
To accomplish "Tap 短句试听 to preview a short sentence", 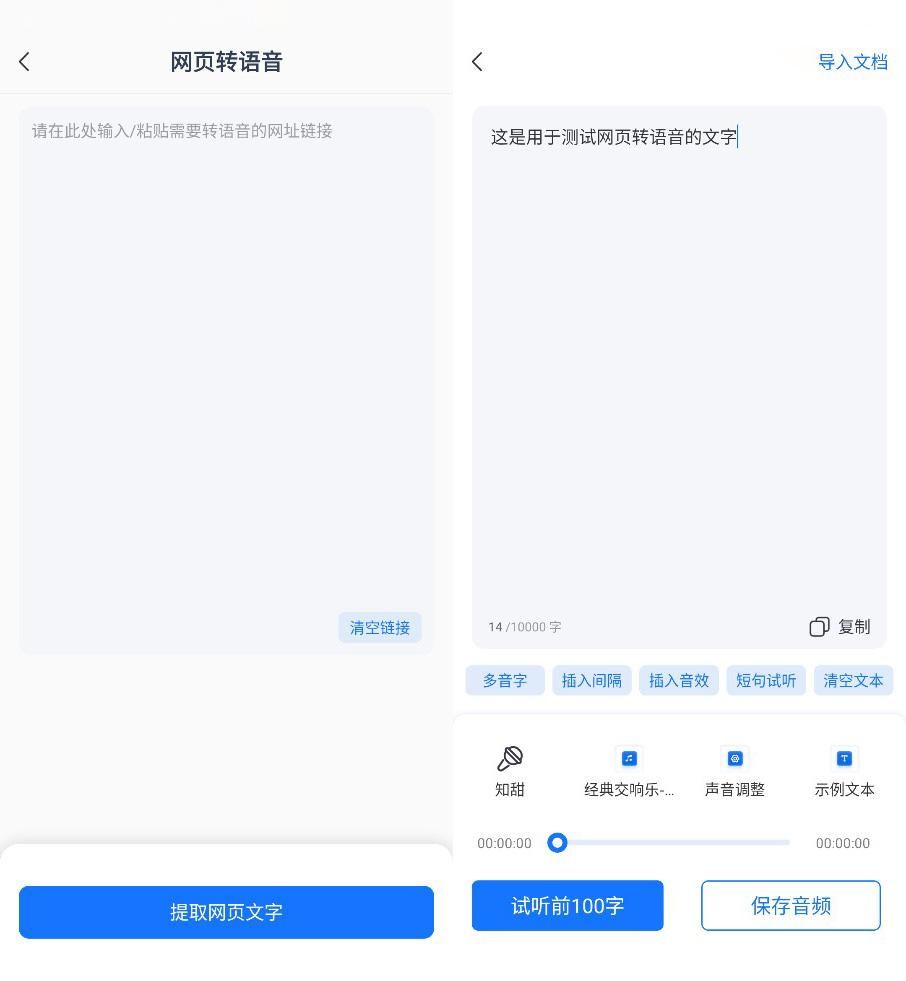I will click(766, 681).
